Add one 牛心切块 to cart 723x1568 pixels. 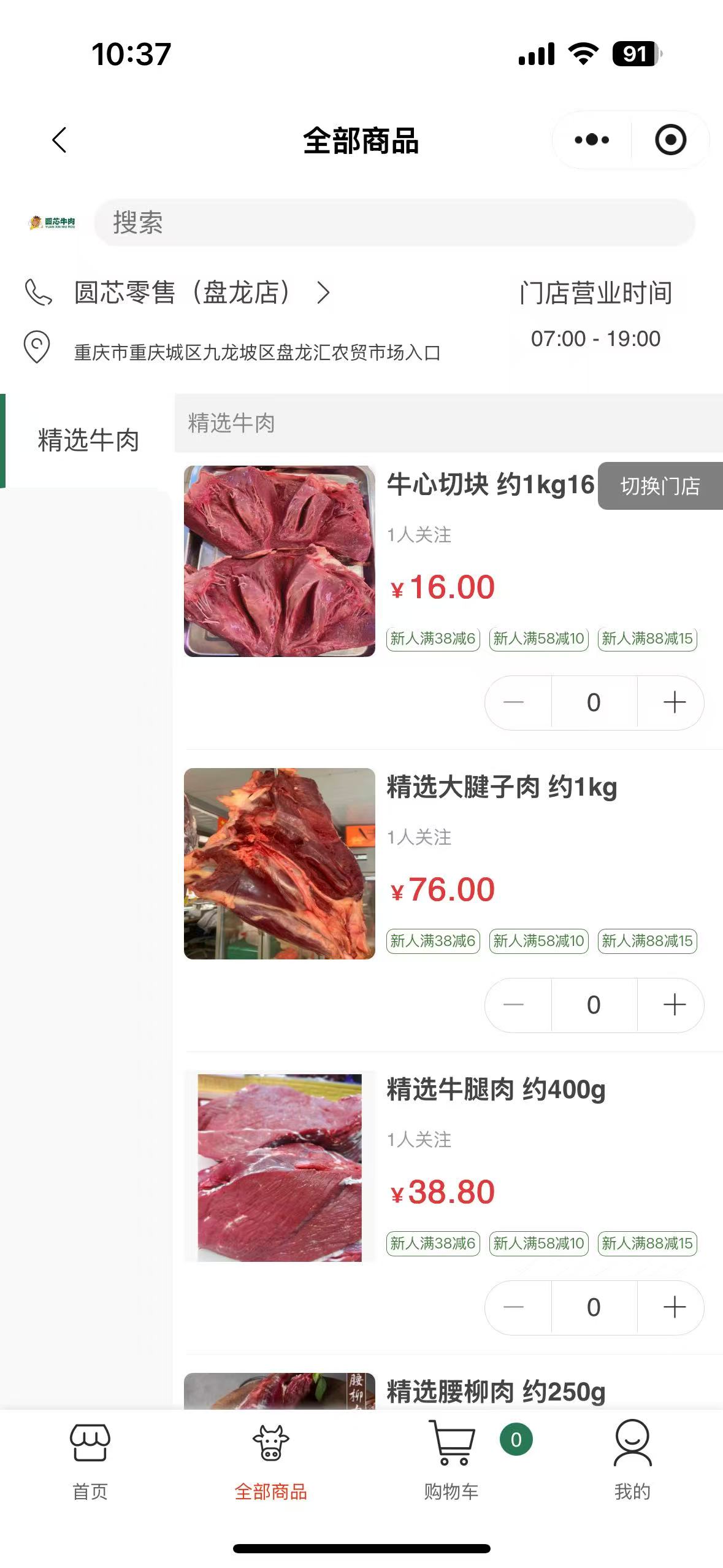pos(674,702)
